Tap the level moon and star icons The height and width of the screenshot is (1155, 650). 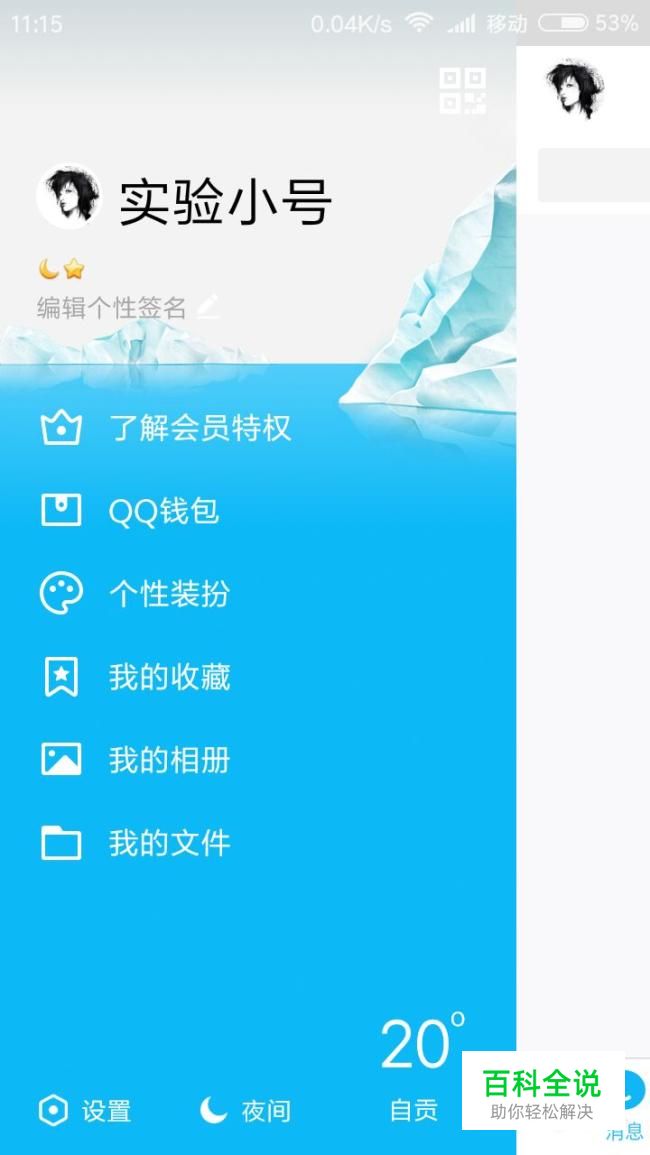click(x=61, y=269)
